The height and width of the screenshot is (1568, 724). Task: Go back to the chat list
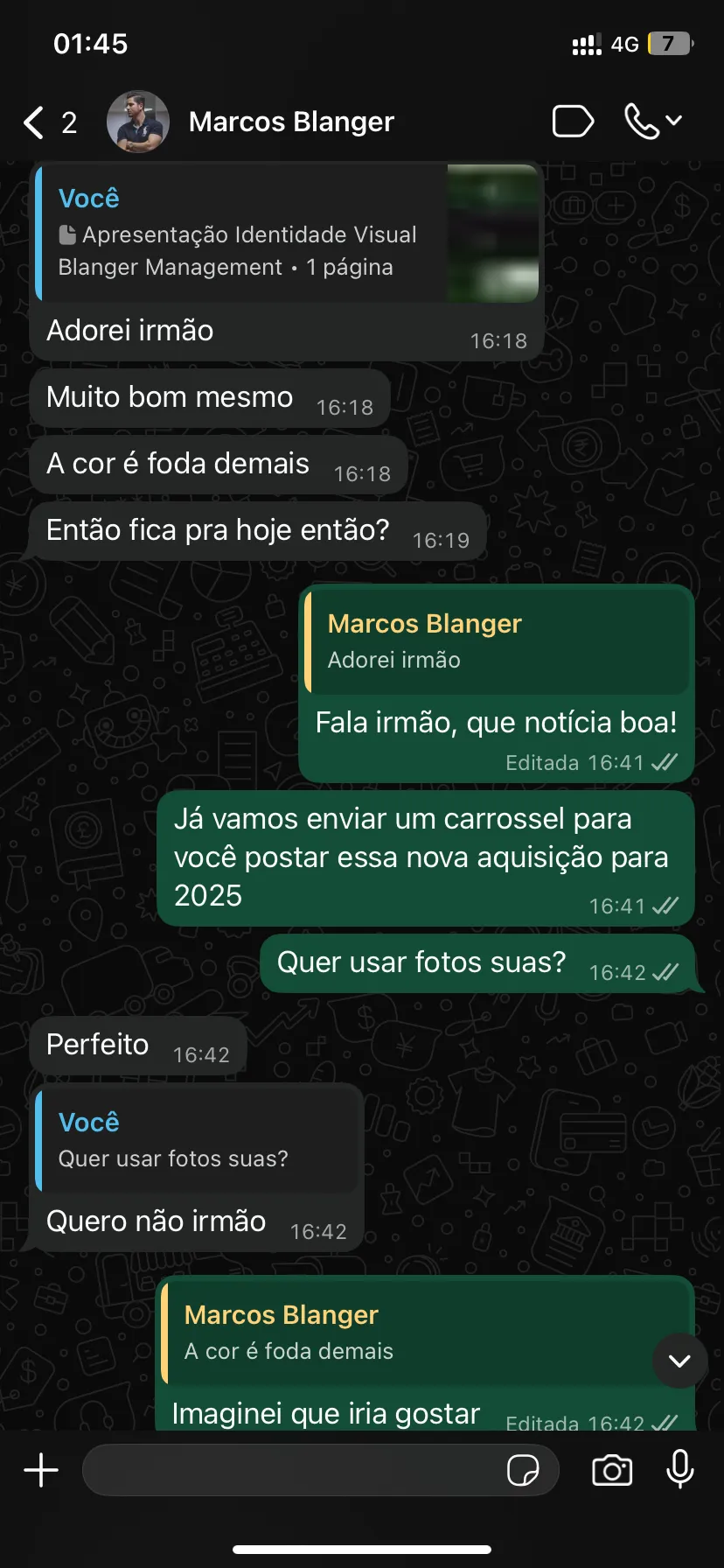tap(35, 122)
